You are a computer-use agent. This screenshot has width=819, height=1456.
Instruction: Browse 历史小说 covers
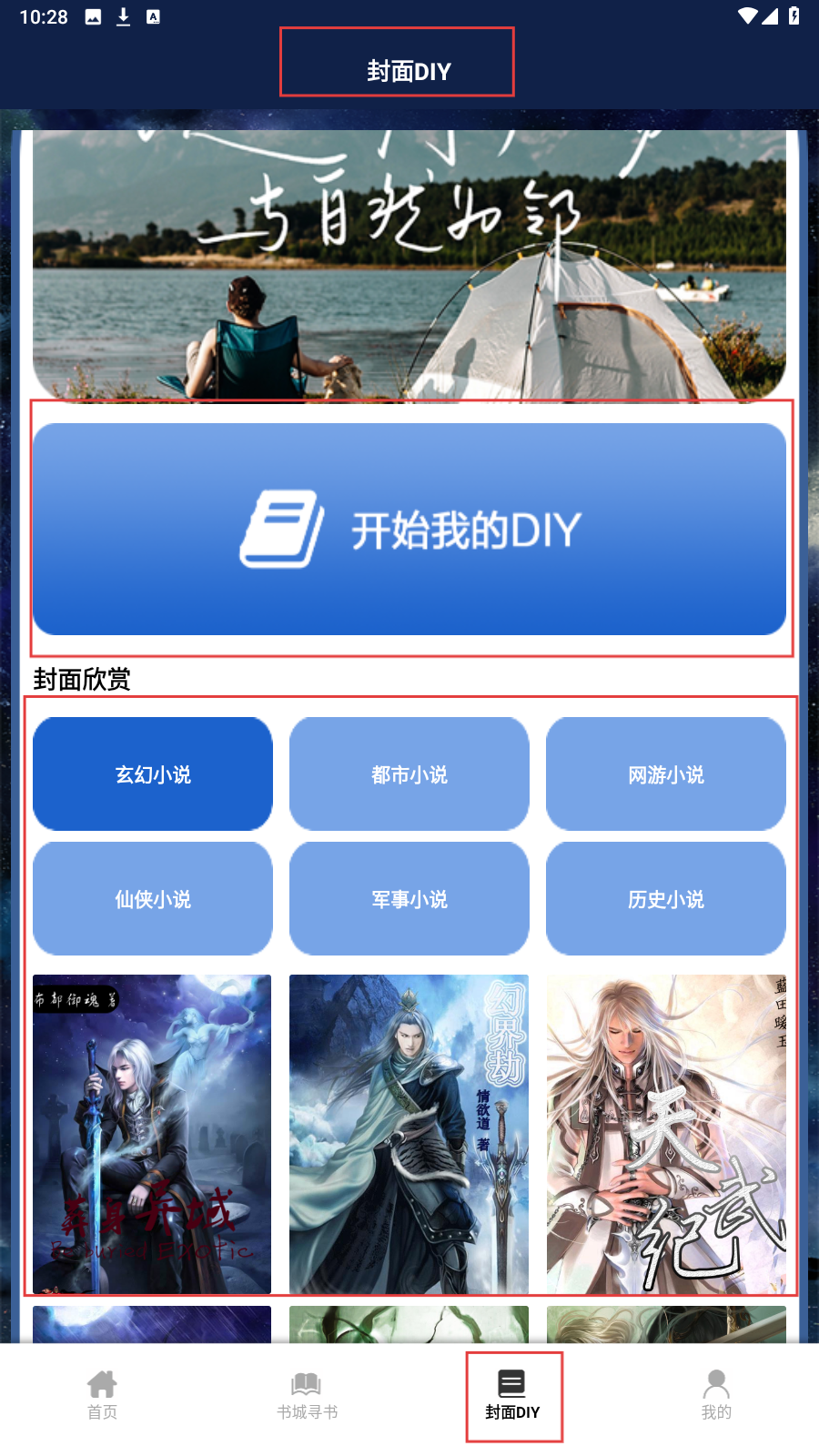(x=666, y=898)
